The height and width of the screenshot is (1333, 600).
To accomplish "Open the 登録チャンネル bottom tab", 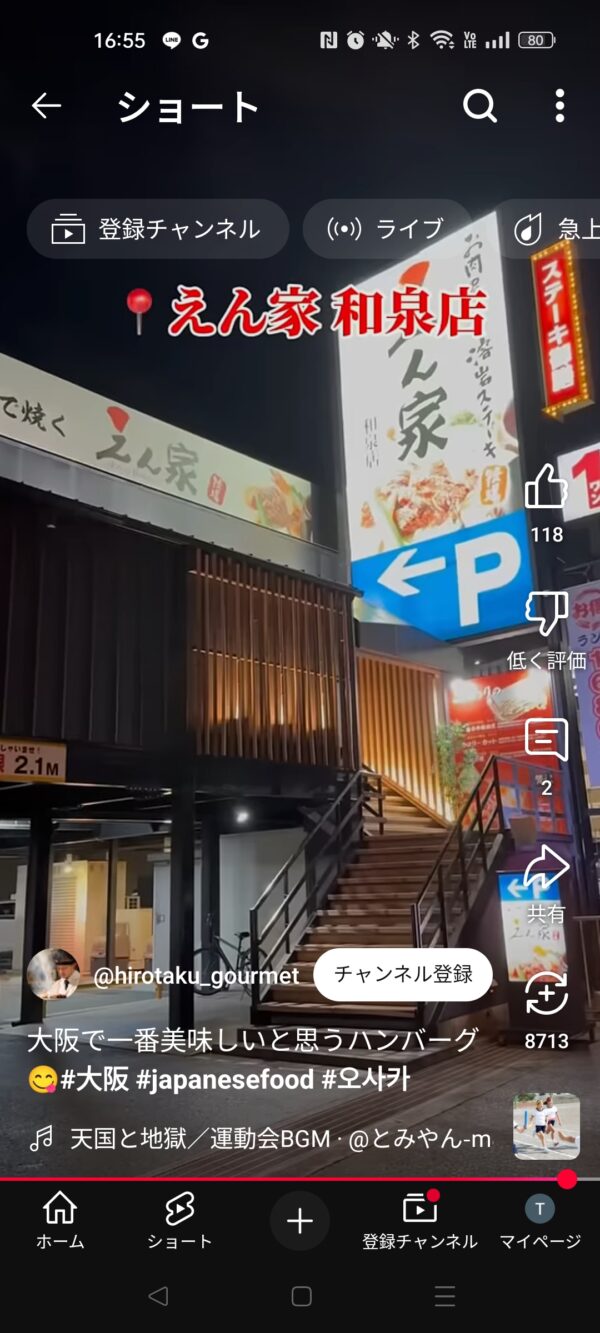I will click(420, 1220).
